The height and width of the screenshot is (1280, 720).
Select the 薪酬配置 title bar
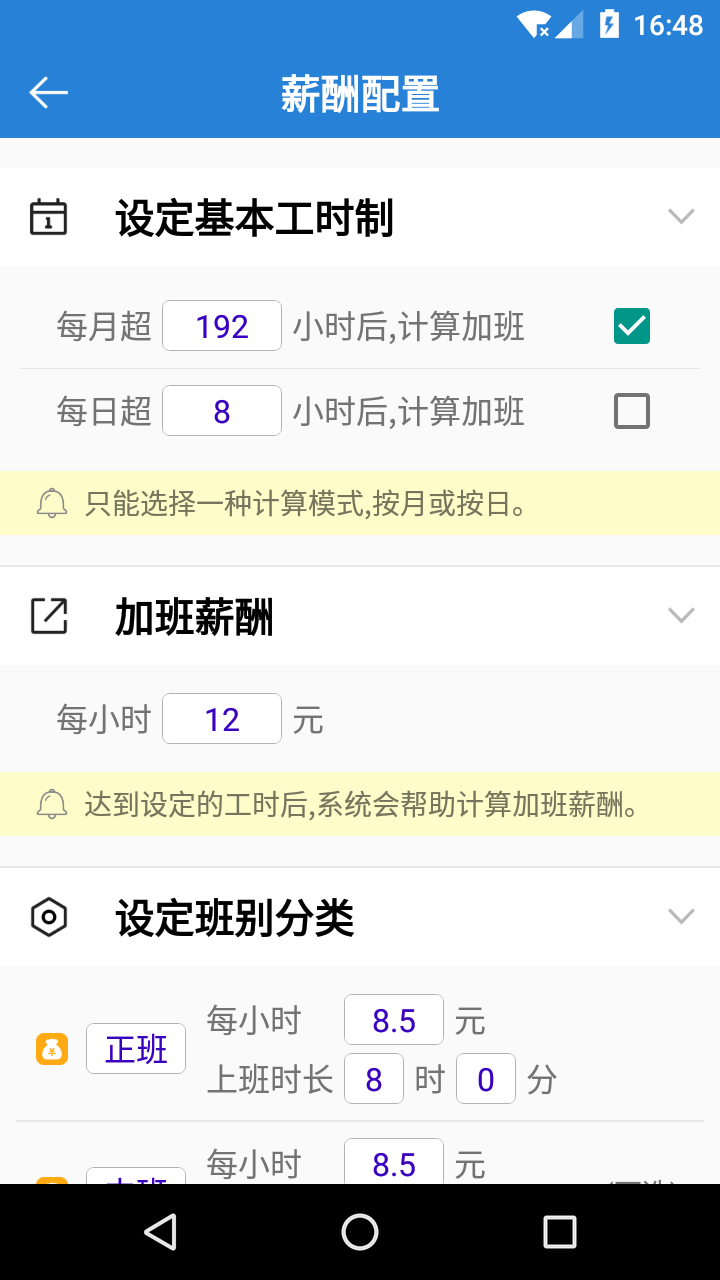tap(360, 91)
